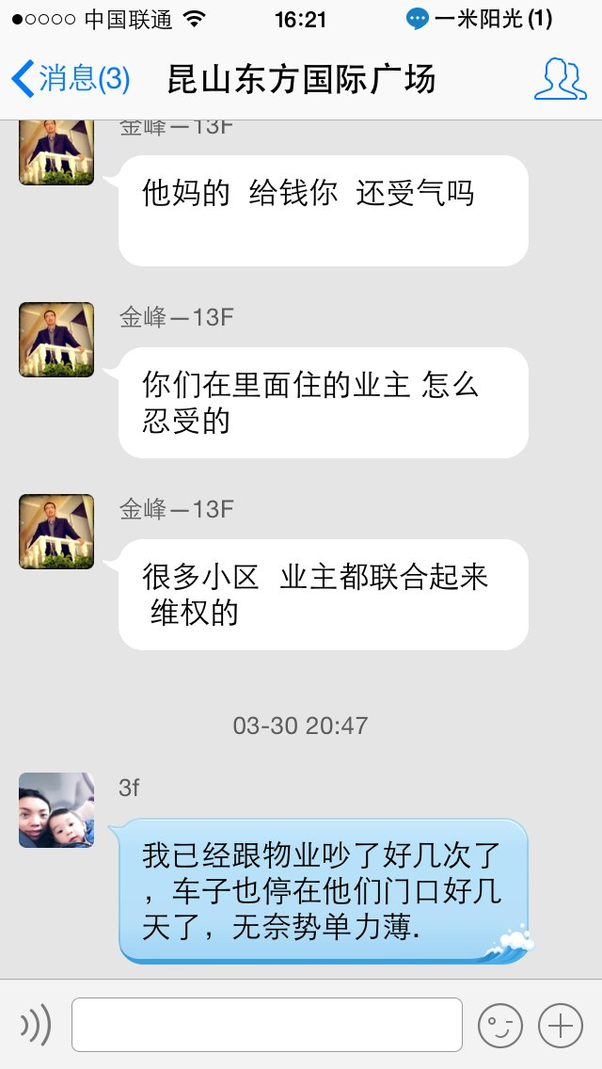Tap 金峰-13F avatar beside 很多小区 message
602x1069 pixels.
click(x=57, y=532)
